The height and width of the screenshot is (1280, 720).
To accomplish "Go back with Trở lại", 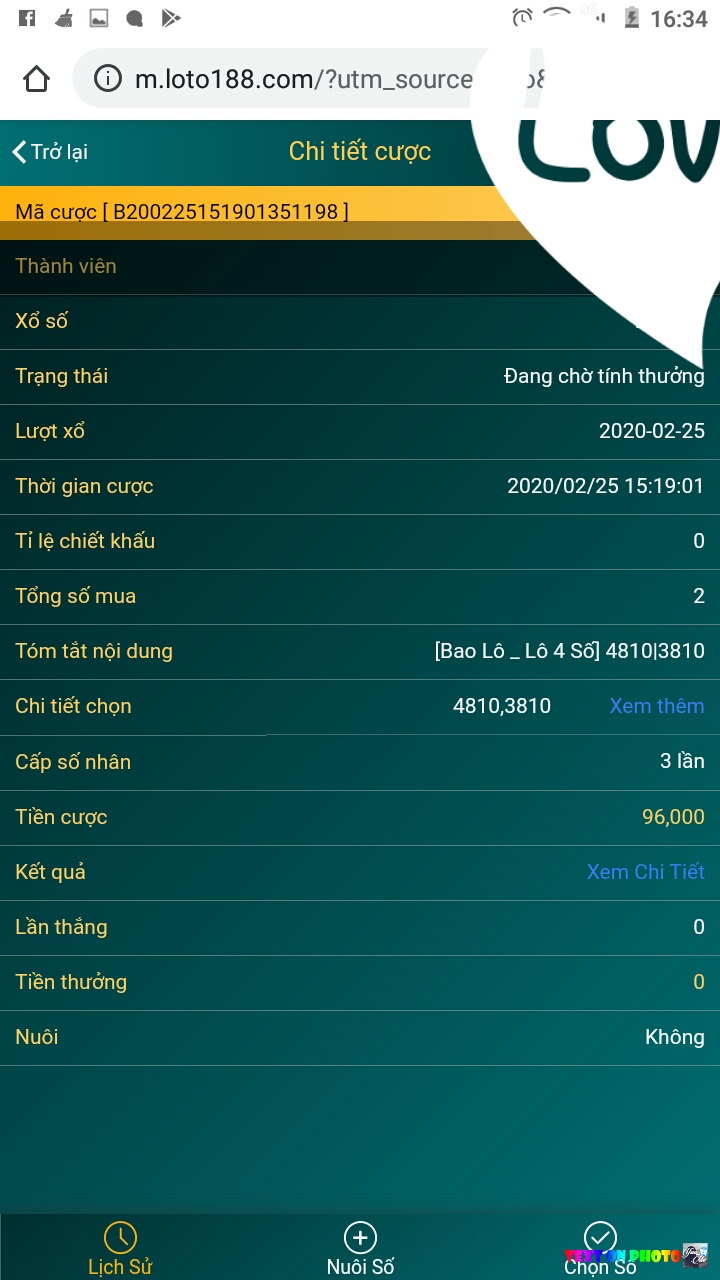I will click(50, 152).
